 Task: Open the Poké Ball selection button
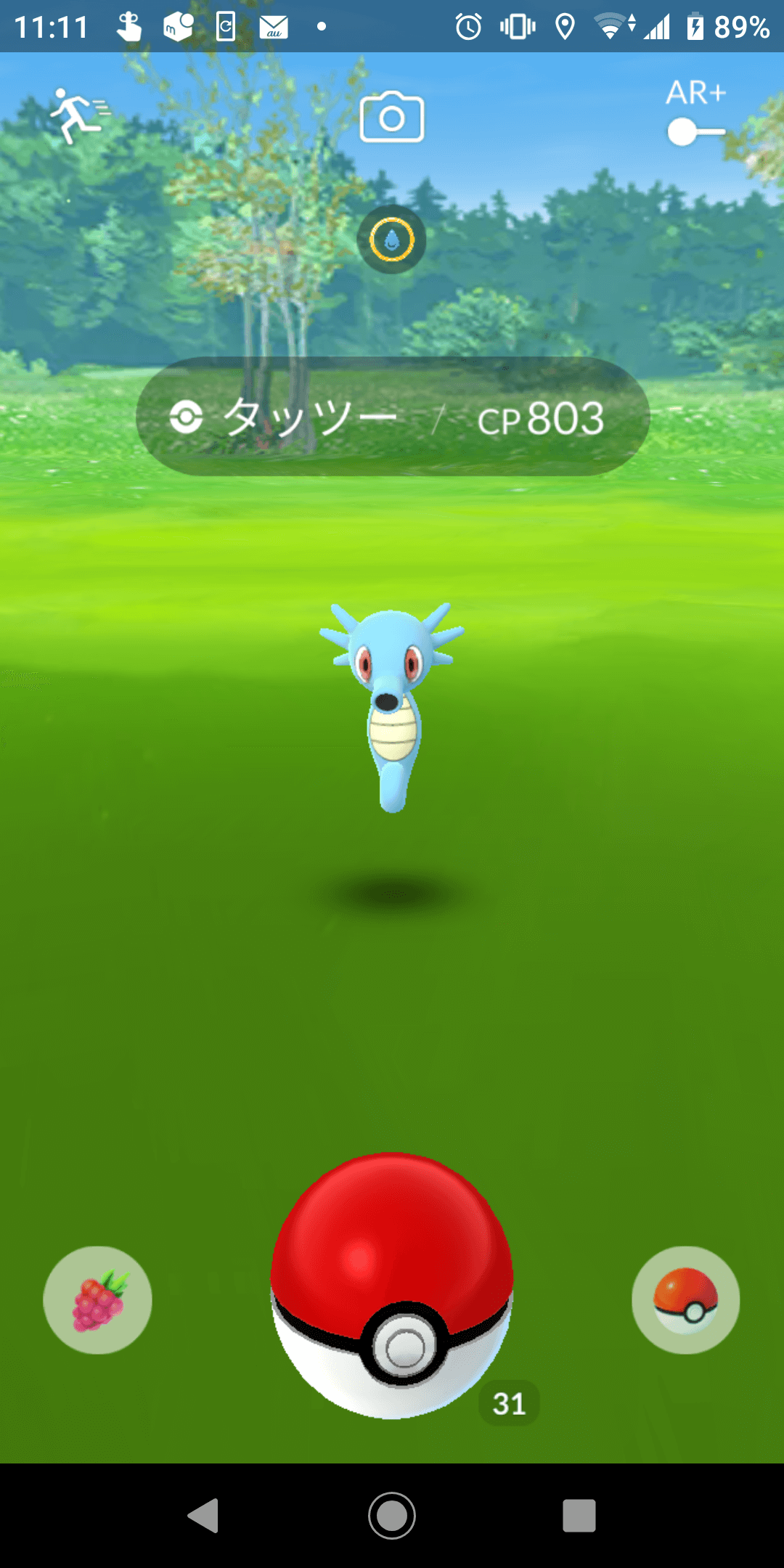click(x=685, y=1299)
